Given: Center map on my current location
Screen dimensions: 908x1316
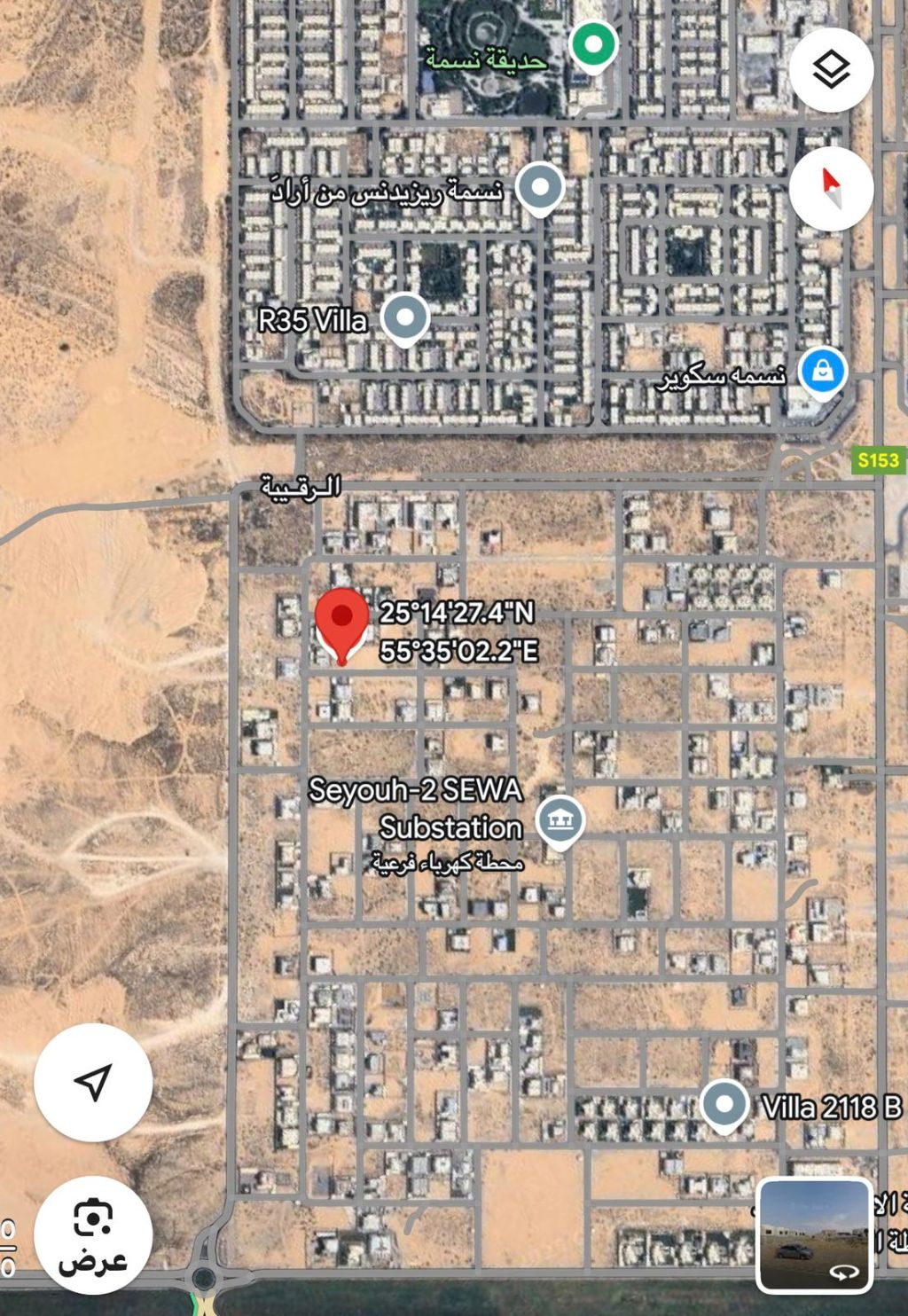Looking at the screenshot, I should (93, 1082).
